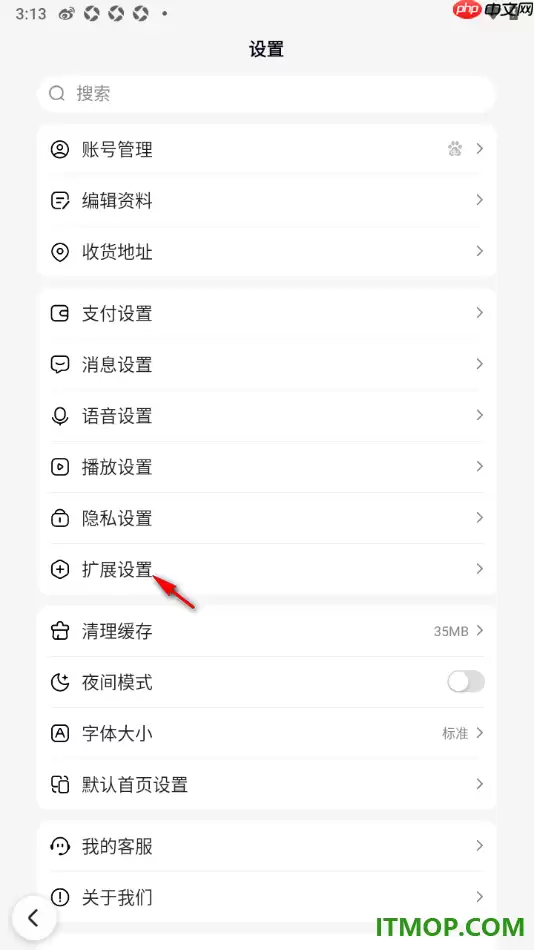Open 编辑资料 profile editing
This screenshot has width=534, height=950.
pos(266,201)
